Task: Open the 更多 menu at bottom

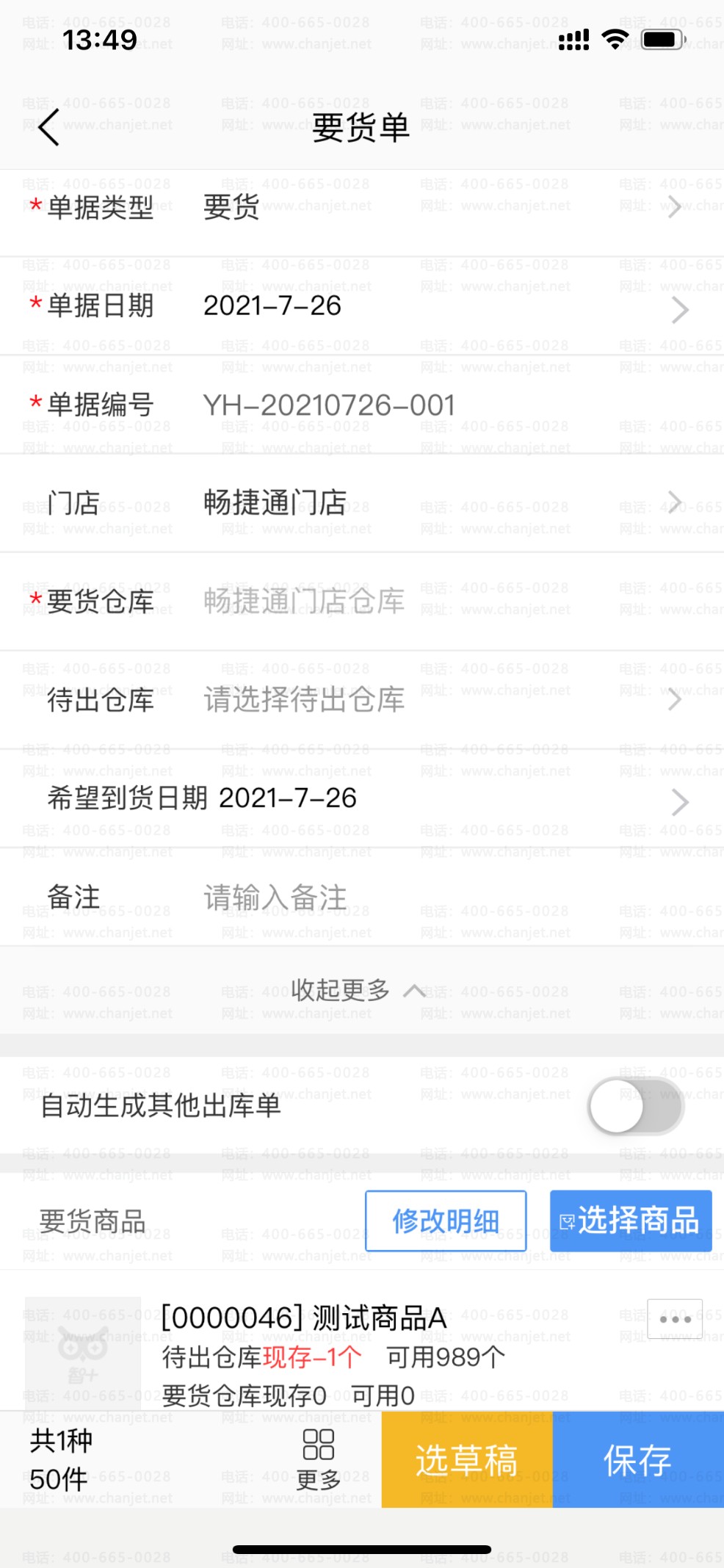Action: [x=318, y=1460]
